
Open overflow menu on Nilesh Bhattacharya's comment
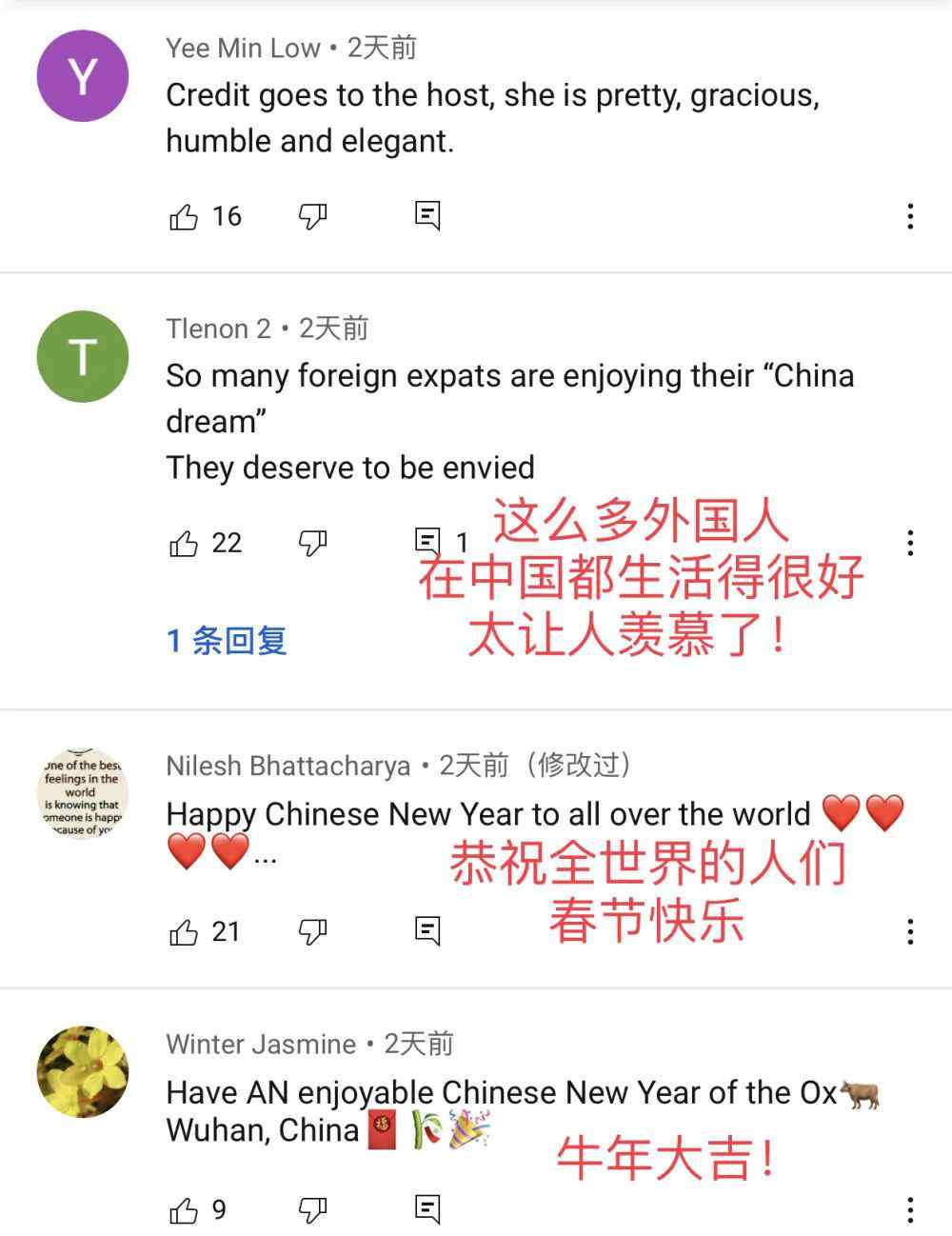pyautogui.click(x=910, y=931)
